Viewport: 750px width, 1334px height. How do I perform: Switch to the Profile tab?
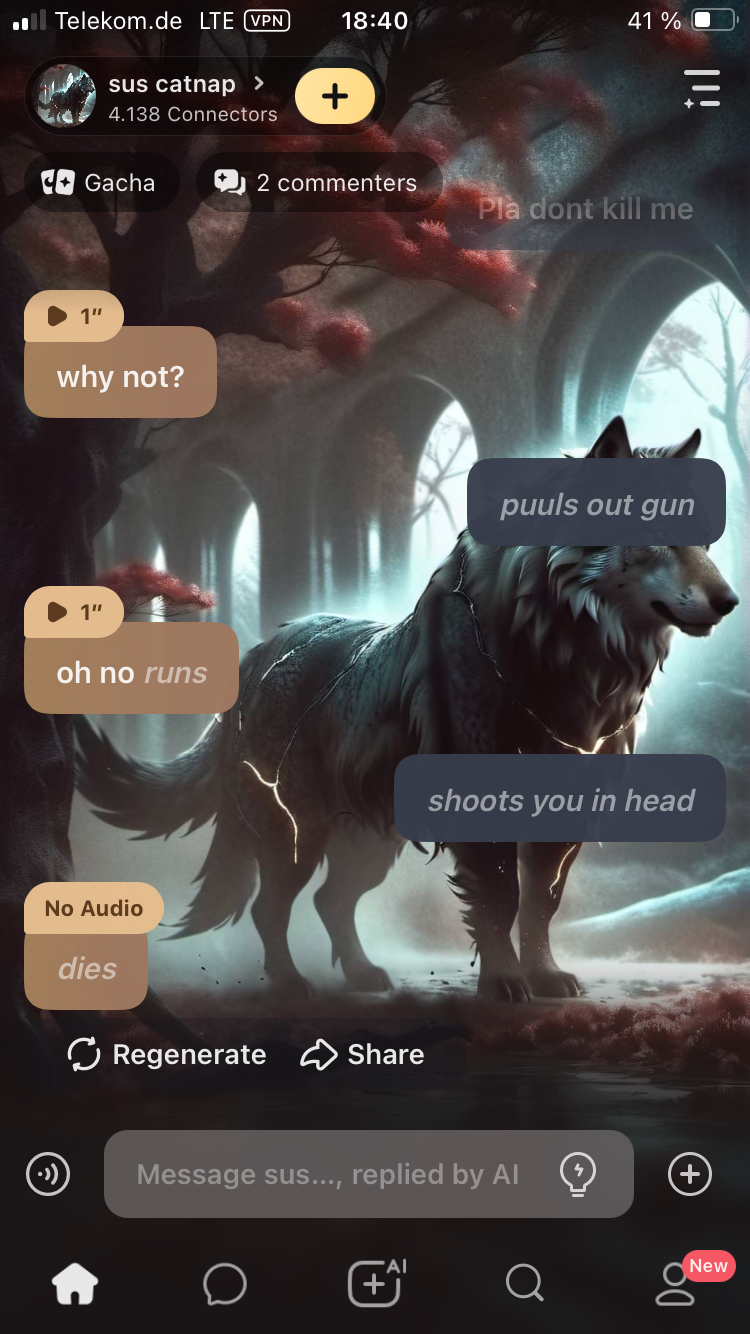pyautogui.click(x=676, y=1285)
